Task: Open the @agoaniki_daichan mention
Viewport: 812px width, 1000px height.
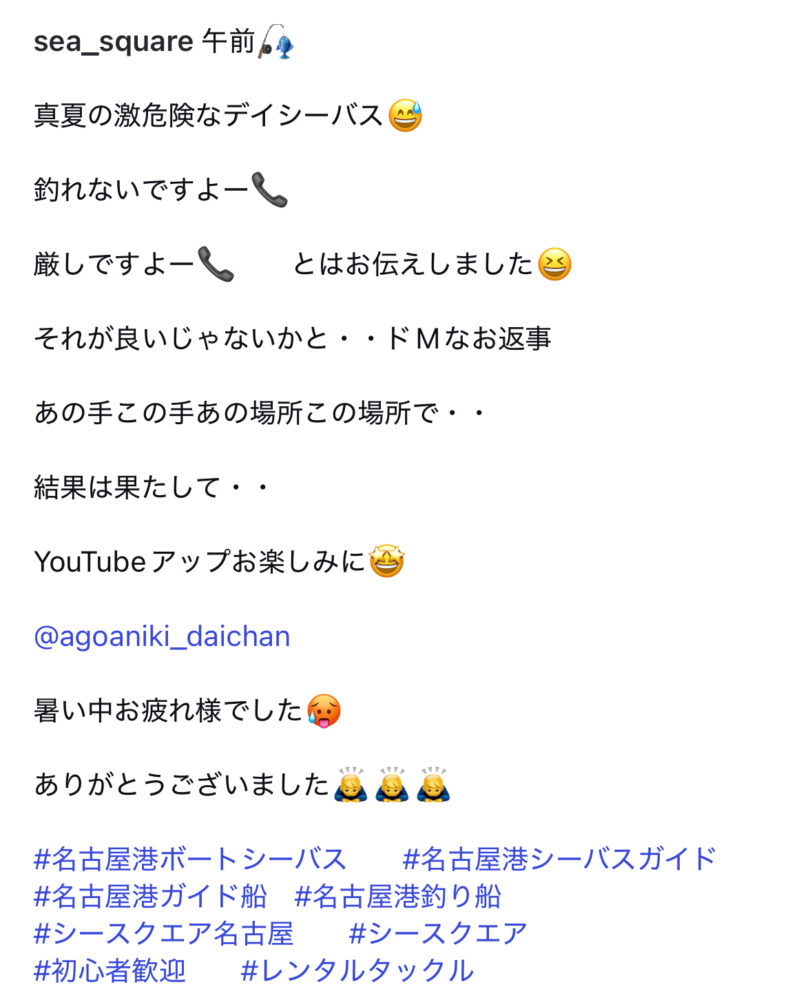Action: [162, 636]
